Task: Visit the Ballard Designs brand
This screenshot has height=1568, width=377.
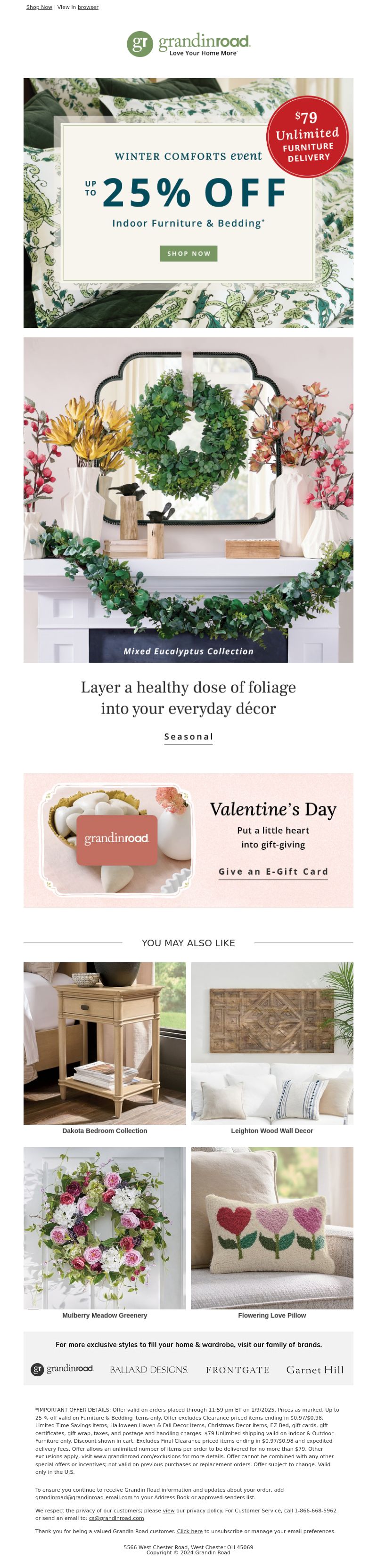Action: pos(148,1370)
